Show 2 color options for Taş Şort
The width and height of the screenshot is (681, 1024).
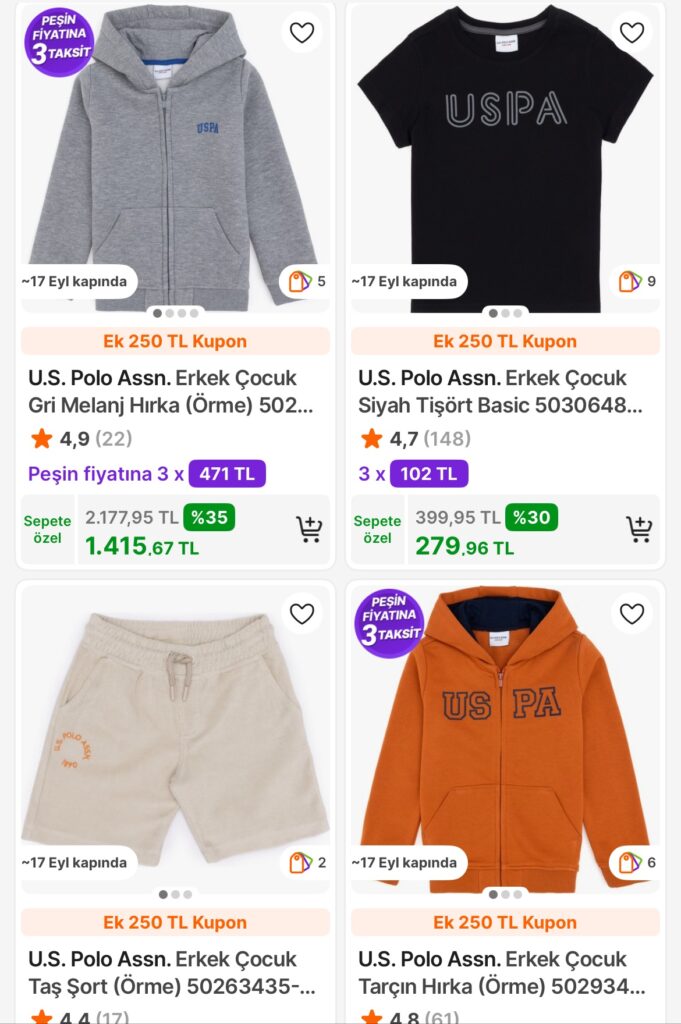pyautogui.click(x=308, y=863)
